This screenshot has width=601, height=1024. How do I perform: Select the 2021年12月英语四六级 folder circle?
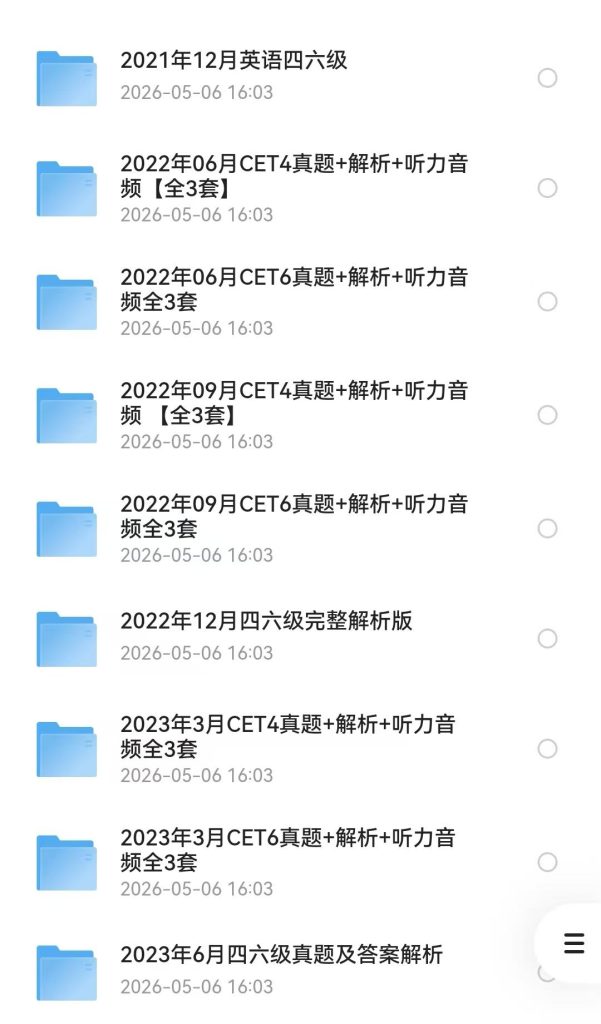[547, 78]
